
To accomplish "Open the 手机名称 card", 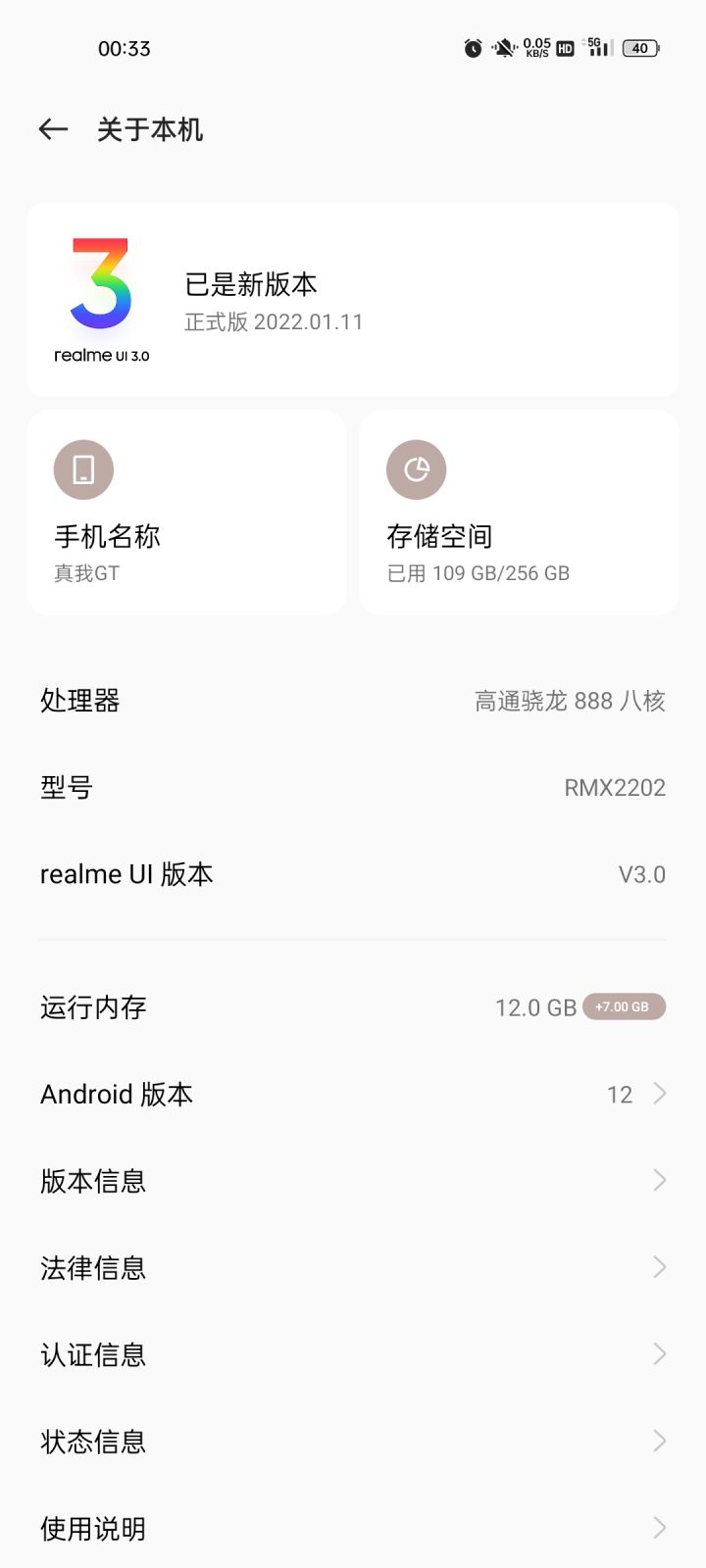I will pos(186,513).
